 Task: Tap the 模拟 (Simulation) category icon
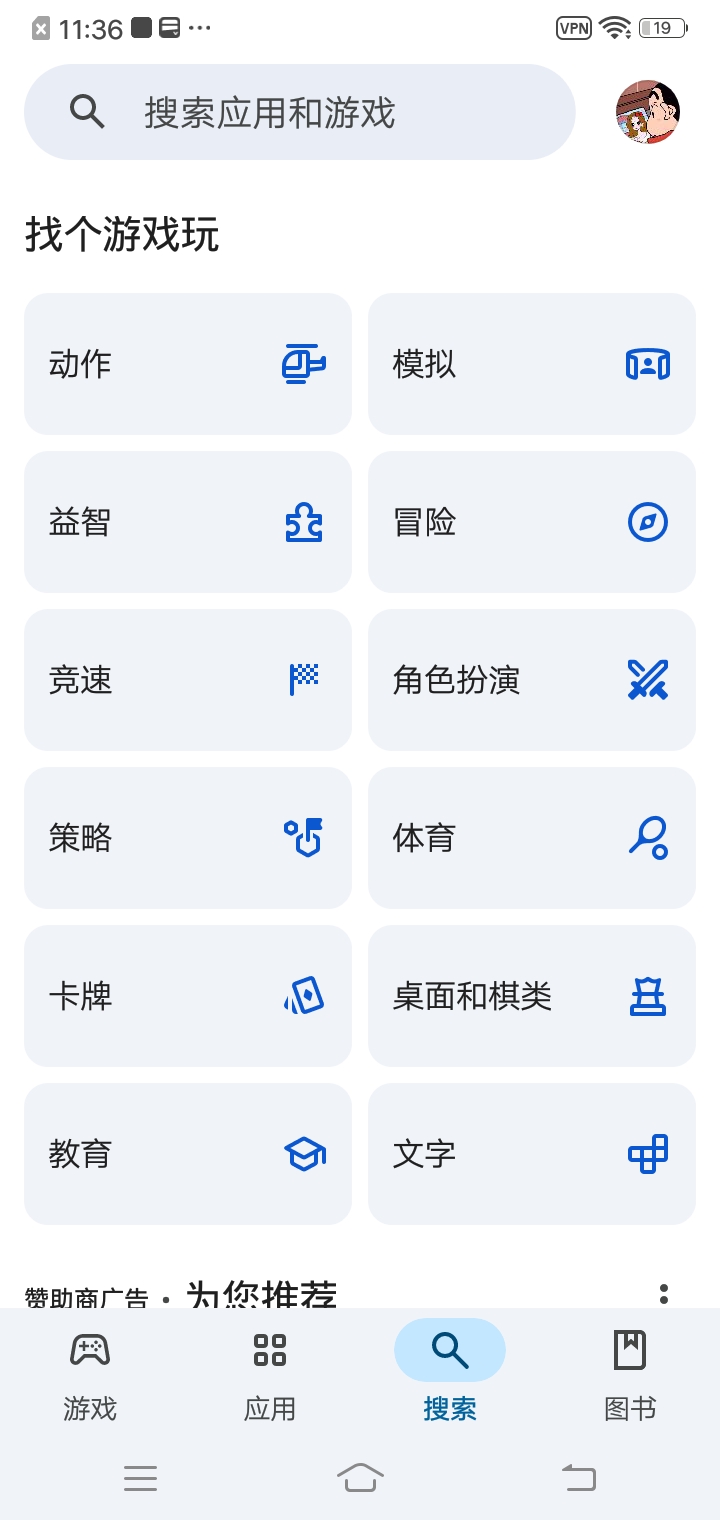point(647,364)
